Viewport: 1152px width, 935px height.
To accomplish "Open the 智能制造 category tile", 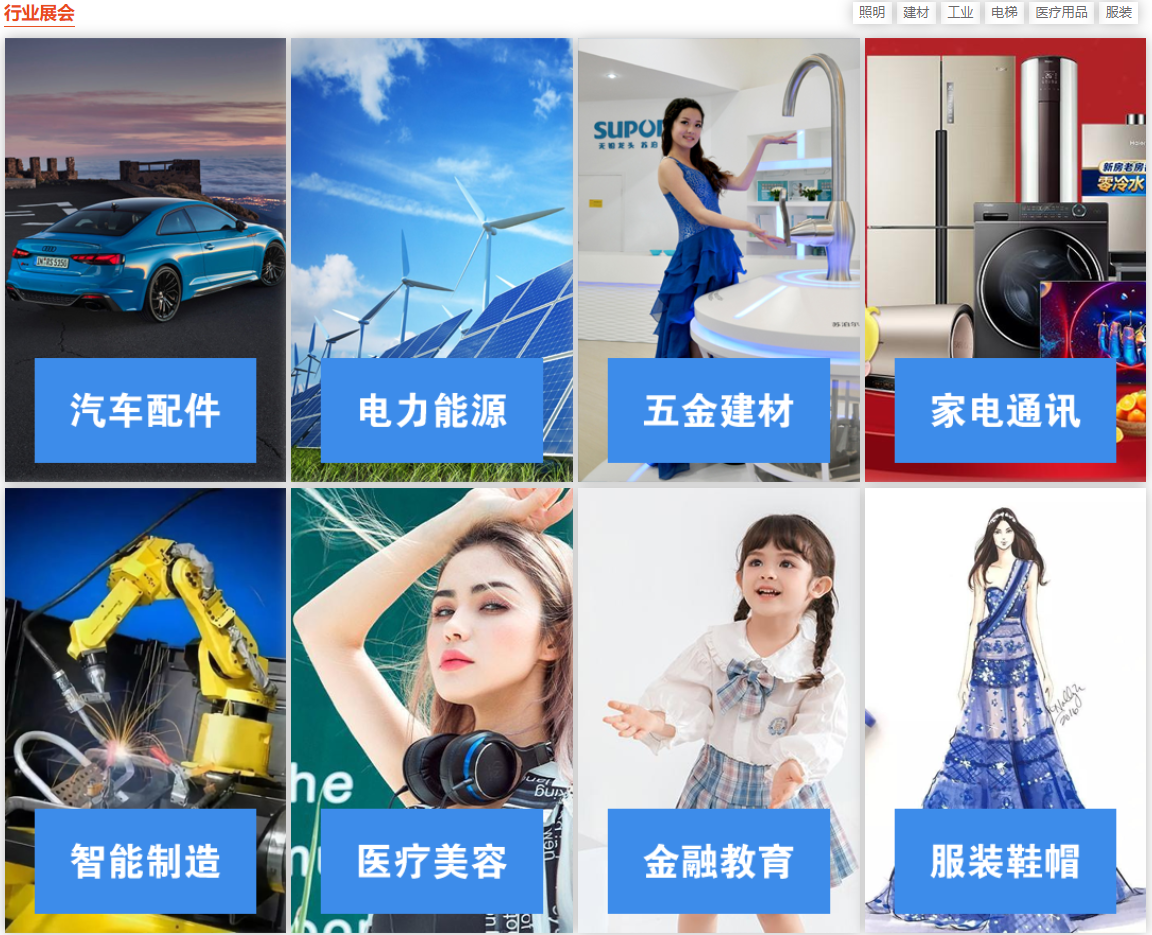I will (145, 710).
